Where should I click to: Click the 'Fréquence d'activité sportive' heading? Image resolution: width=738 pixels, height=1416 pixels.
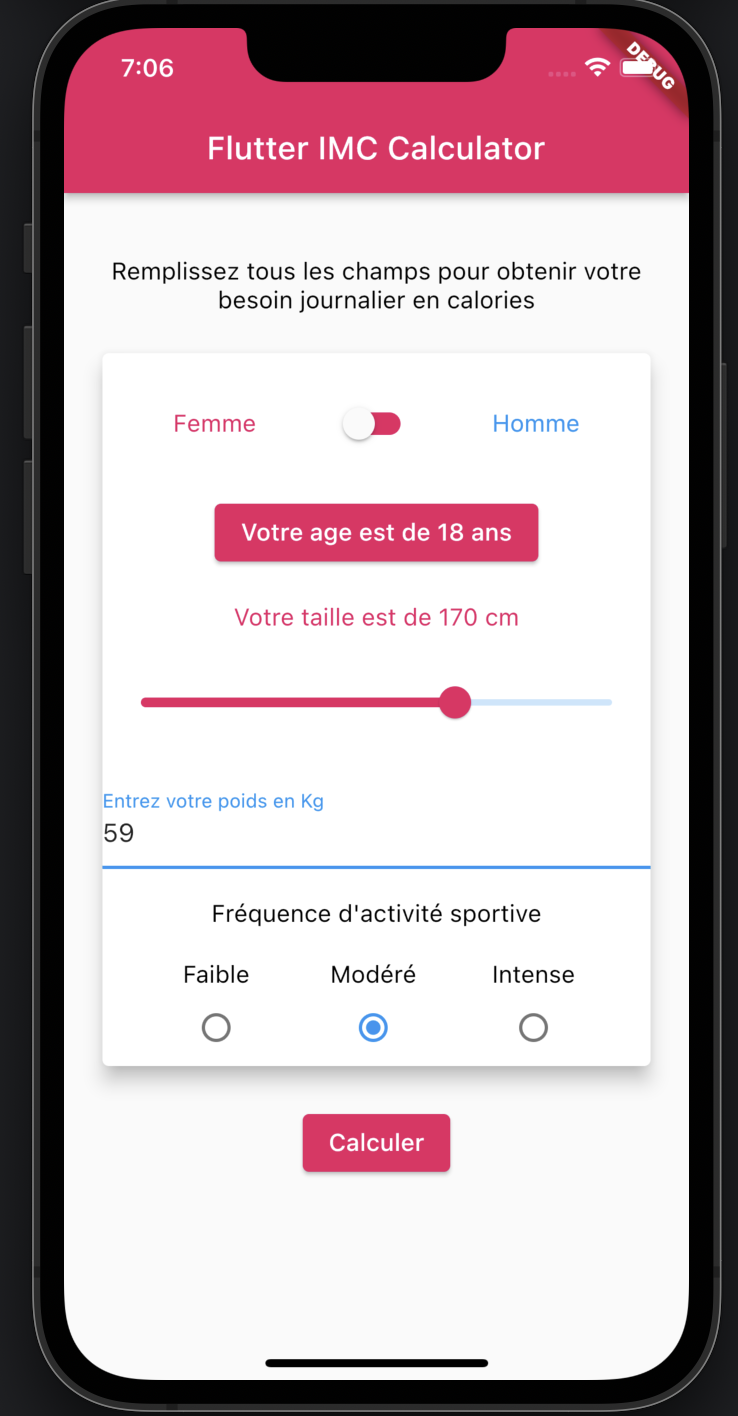(376, 913)
